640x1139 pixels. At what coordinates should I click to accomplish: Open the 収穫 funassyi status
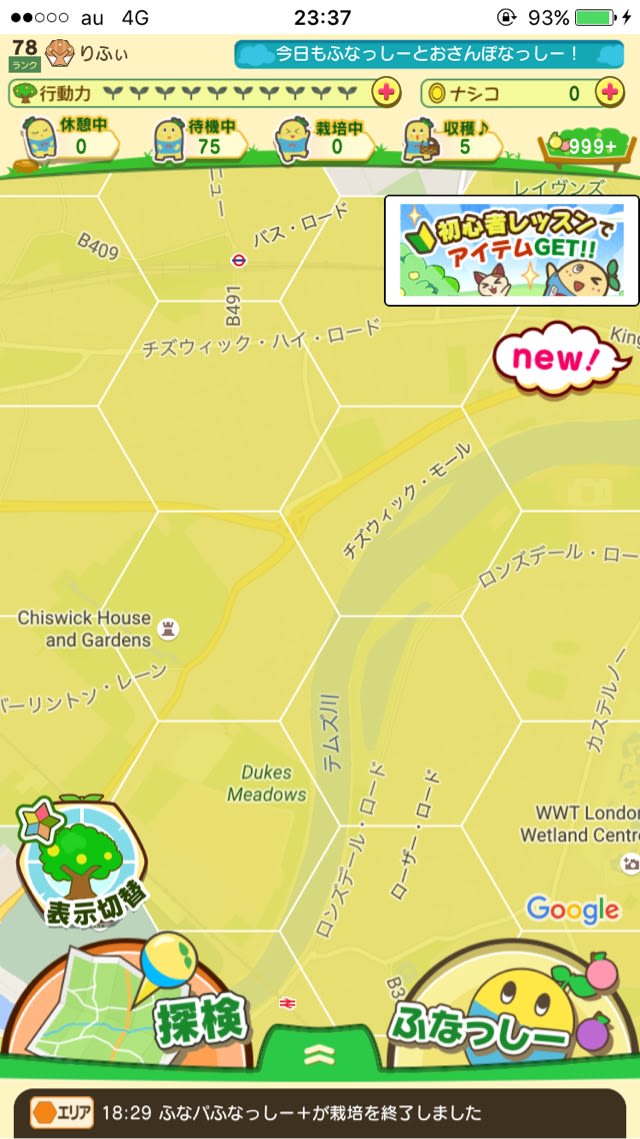452,139
